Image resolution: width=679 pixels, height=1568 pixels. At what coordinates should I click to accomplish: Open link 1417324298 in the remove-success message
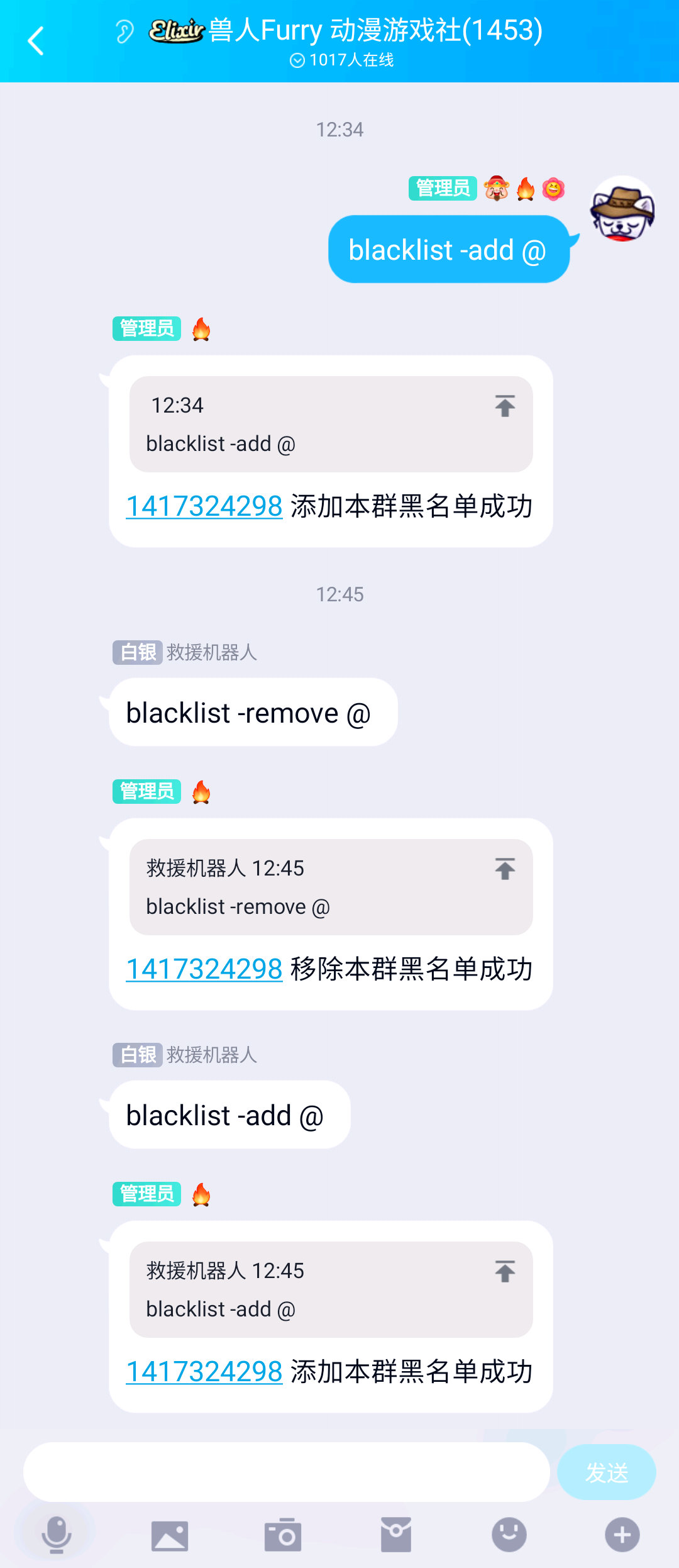point(204,969)
